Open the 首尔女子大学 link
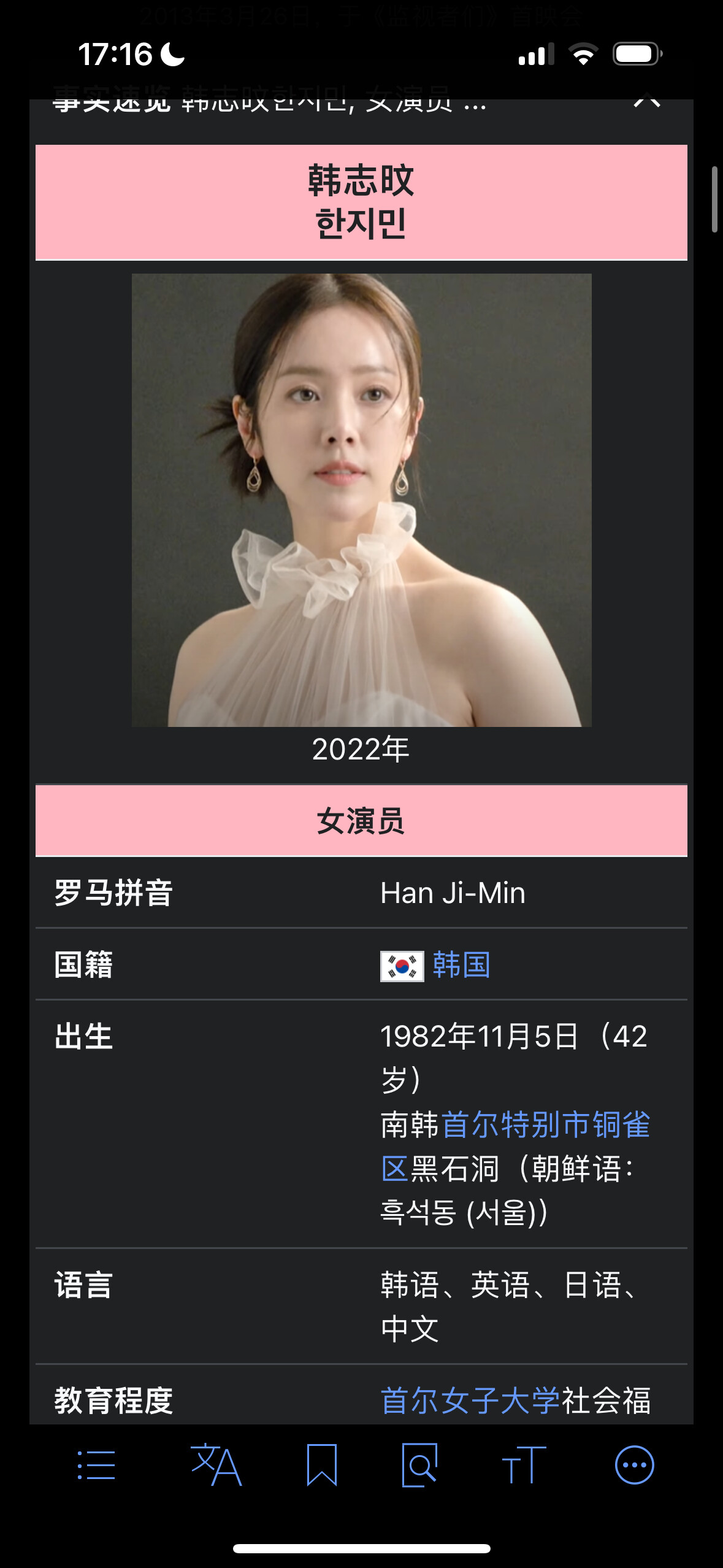723x1568 pixels. (x=470, y=1401)
